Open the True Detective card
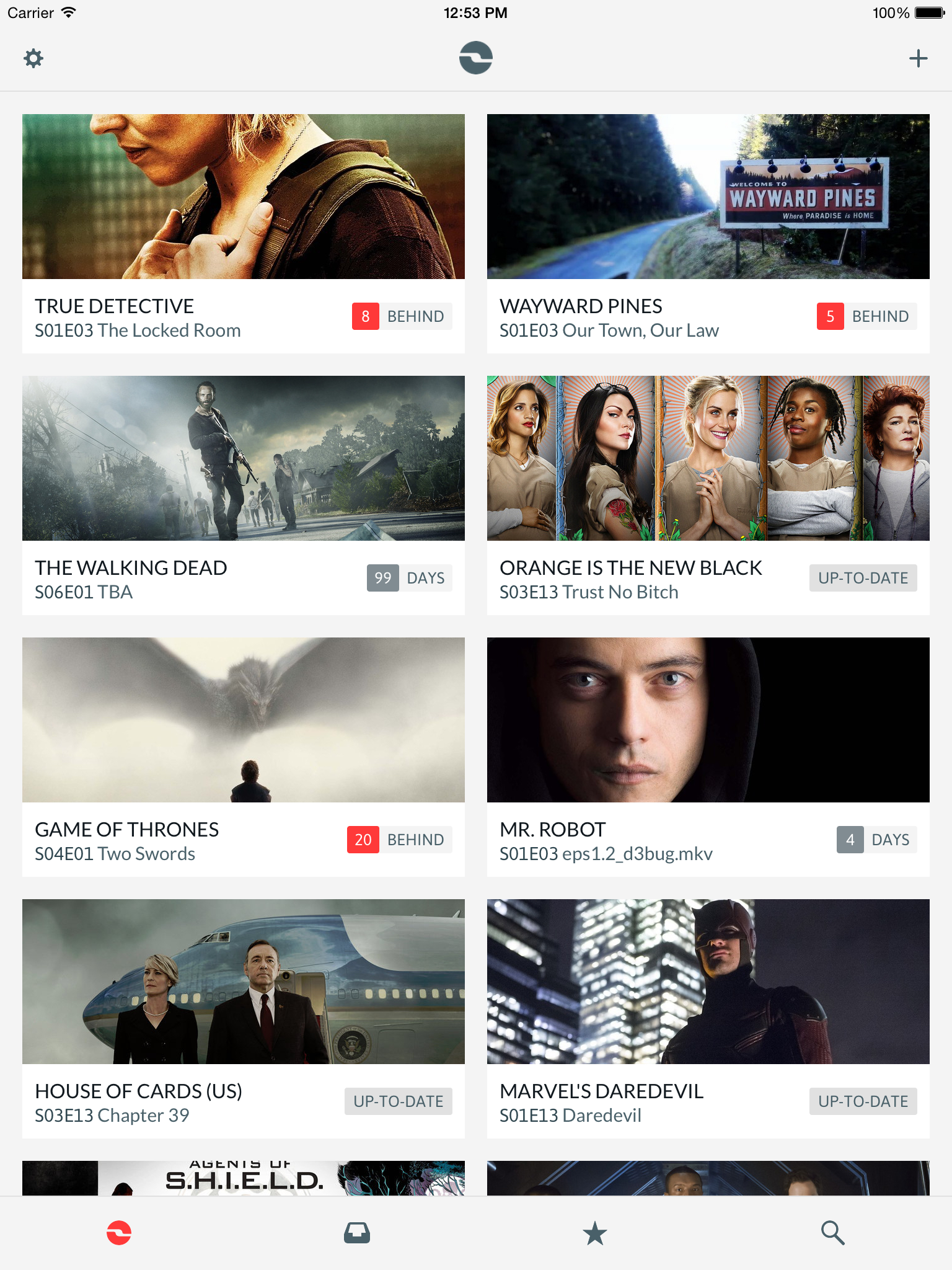Screen dimensions: 952x1270 click(243, 233)
